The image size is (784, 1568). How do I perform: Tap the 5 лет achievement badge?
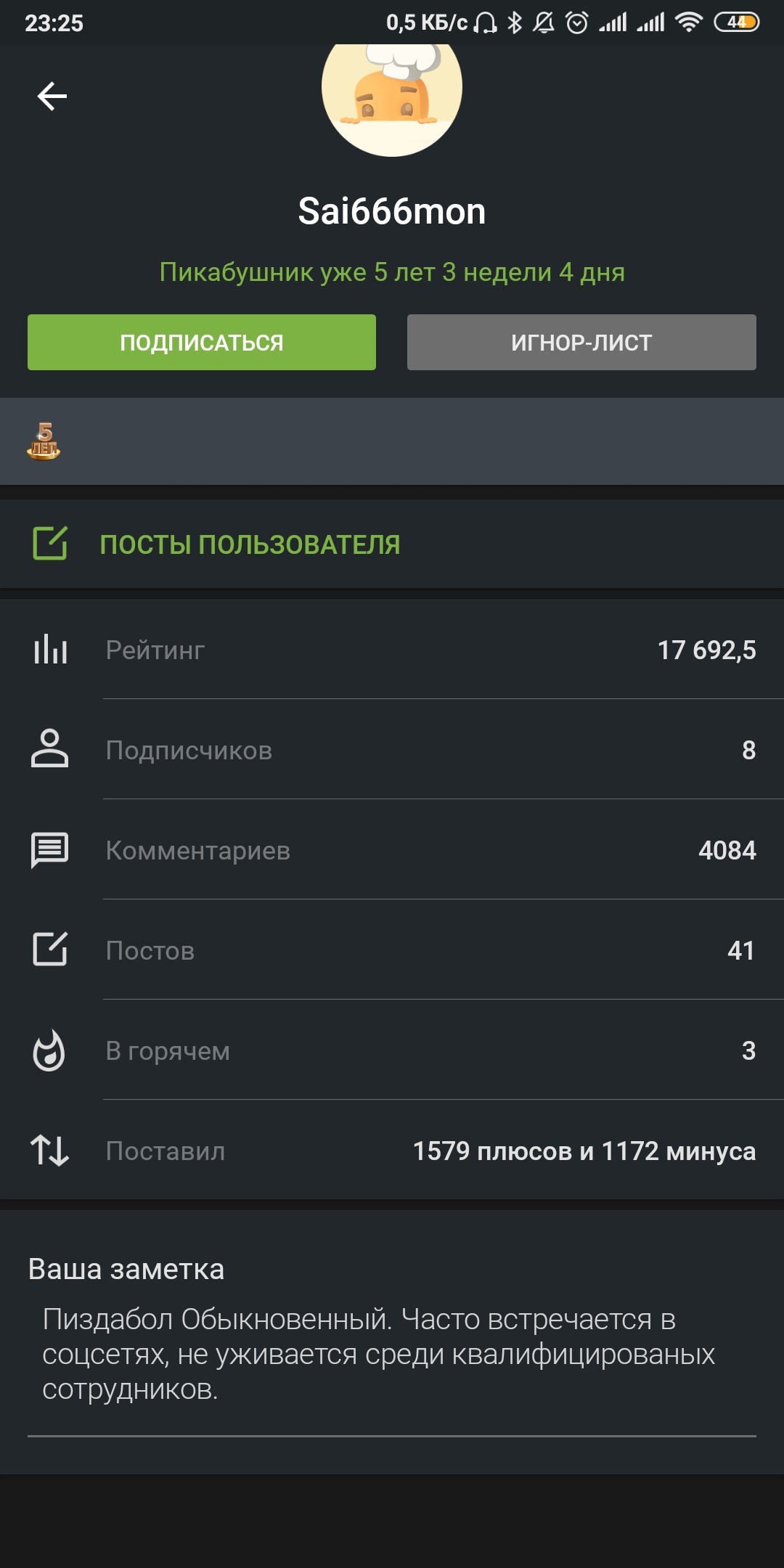(44, 441)
